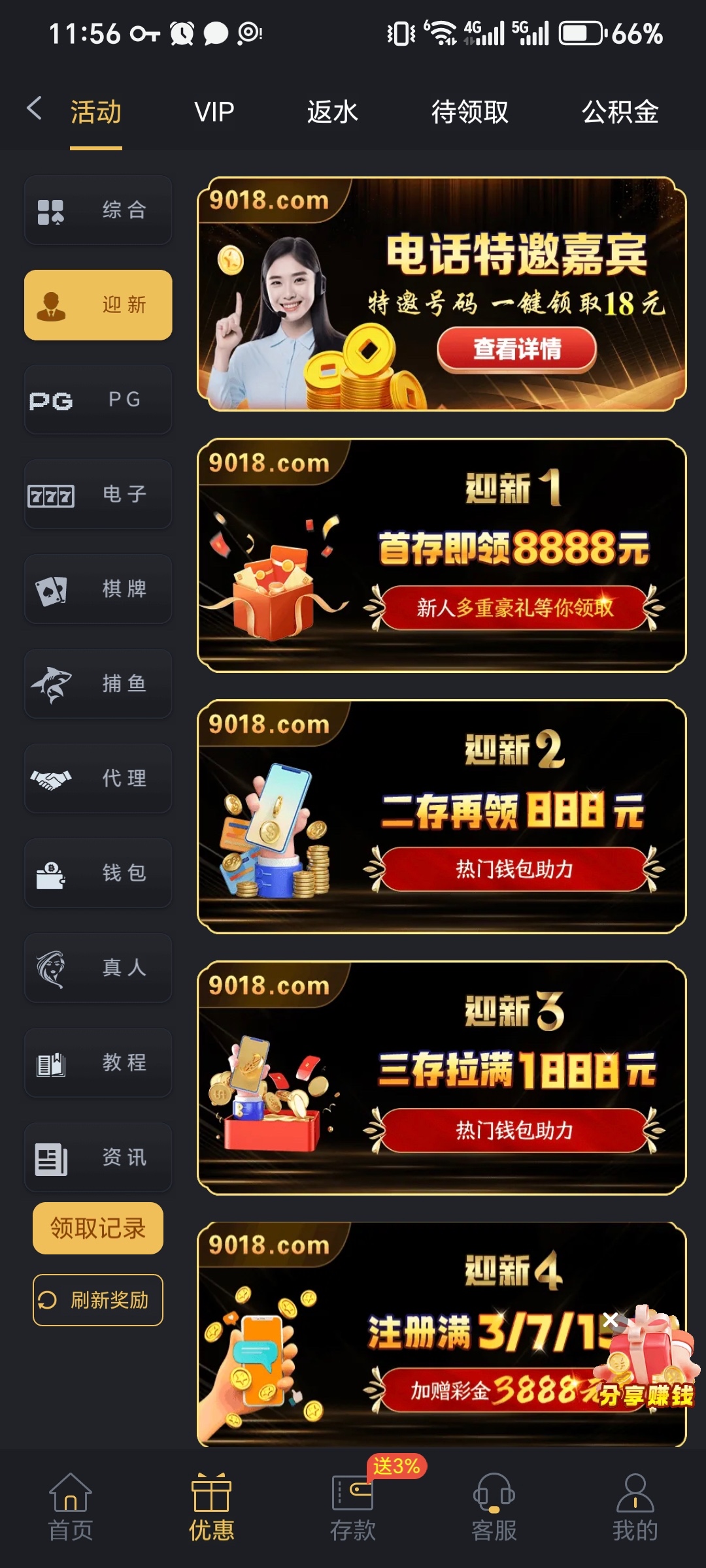Choose the 电子 category
The height and width of the screenshot is (1568, 706).
[x=98, y=495]
